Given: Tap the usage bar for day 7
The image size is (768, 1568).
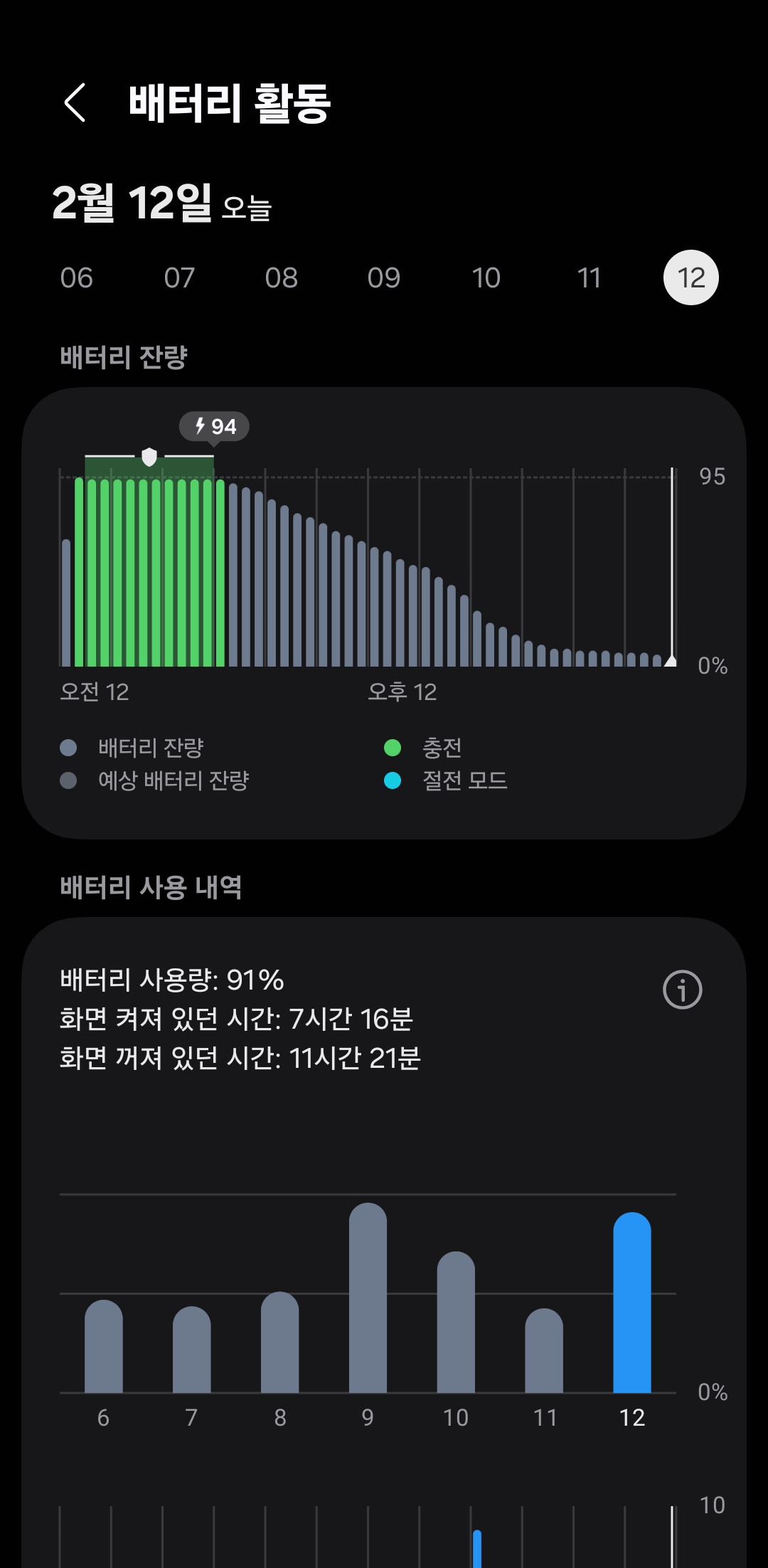Looking at the screenshot, I should pyautogui.click(x=192, y=1350).
